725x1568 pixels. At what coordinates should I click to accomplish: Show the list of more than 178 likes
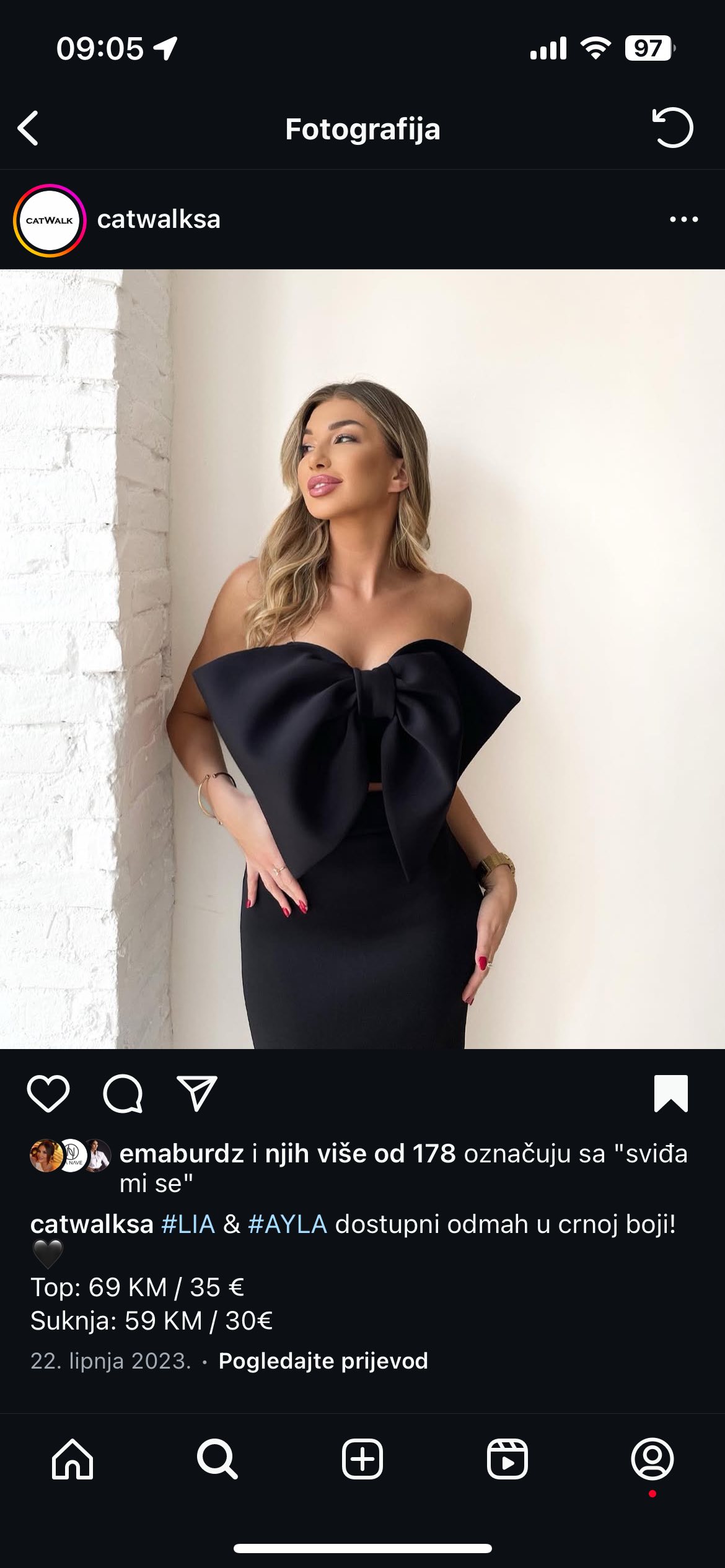click(x=360, y=1154)
